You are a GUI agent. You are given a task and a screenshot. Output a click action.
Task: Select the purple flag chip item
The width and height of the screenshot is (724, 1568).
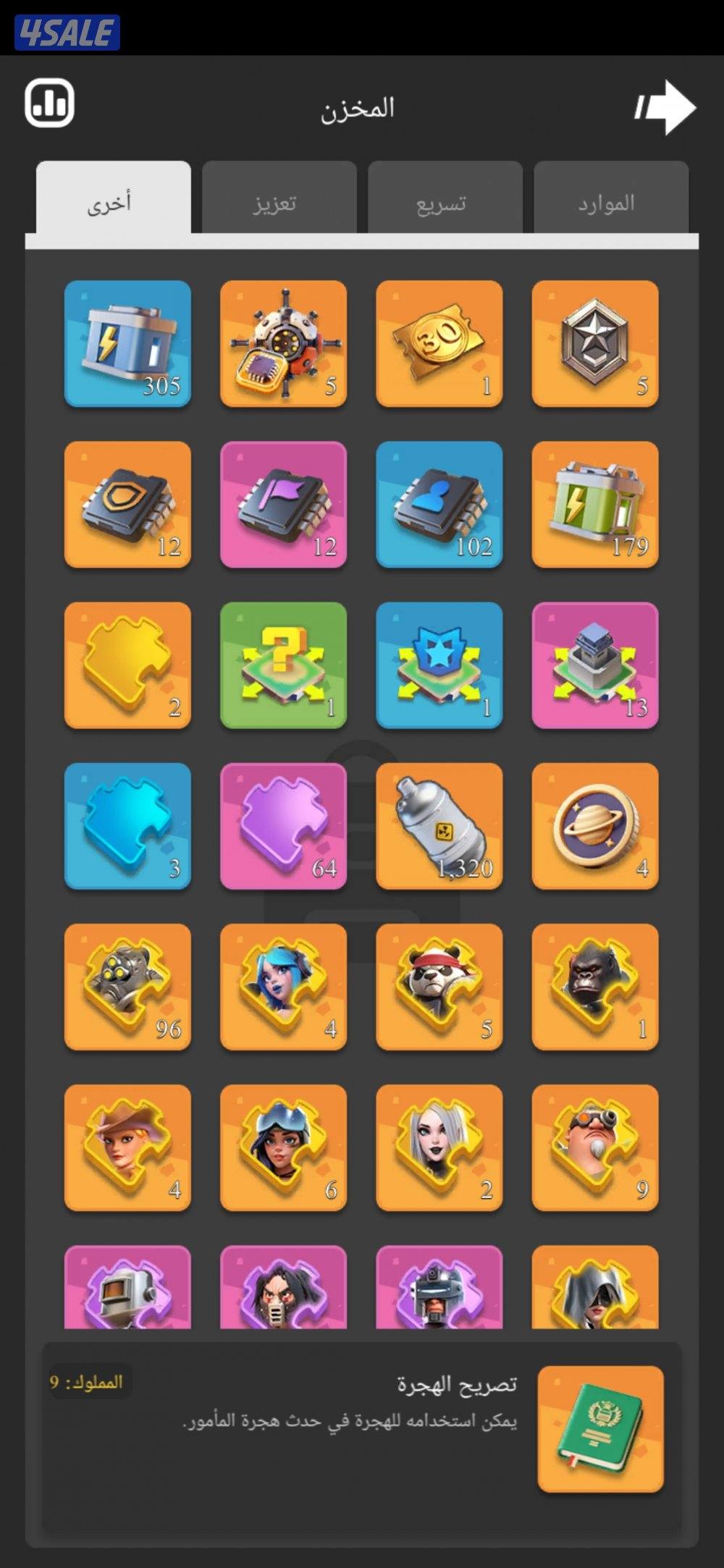tap(283, 504)
